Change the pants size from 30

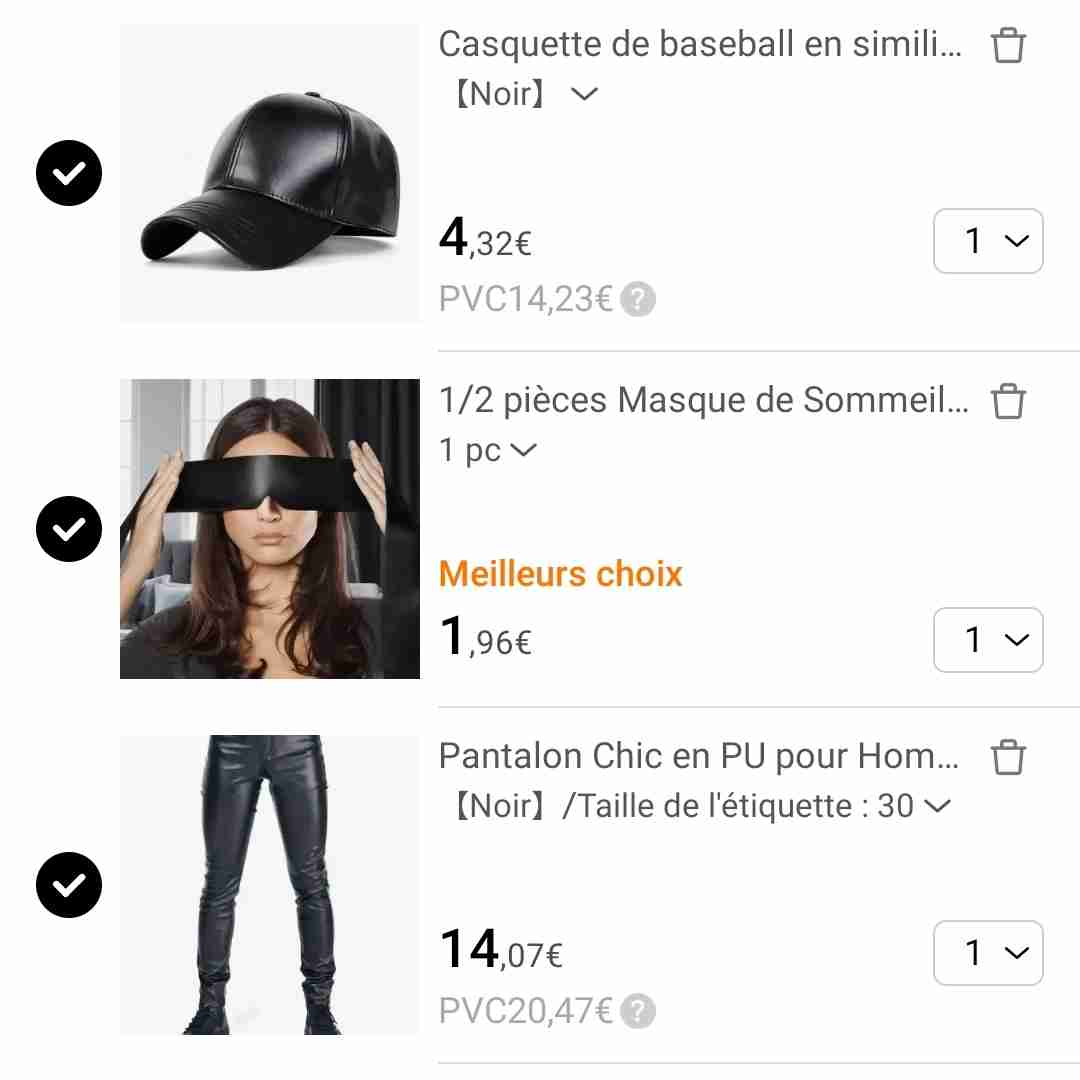click(x=700, y=806)
